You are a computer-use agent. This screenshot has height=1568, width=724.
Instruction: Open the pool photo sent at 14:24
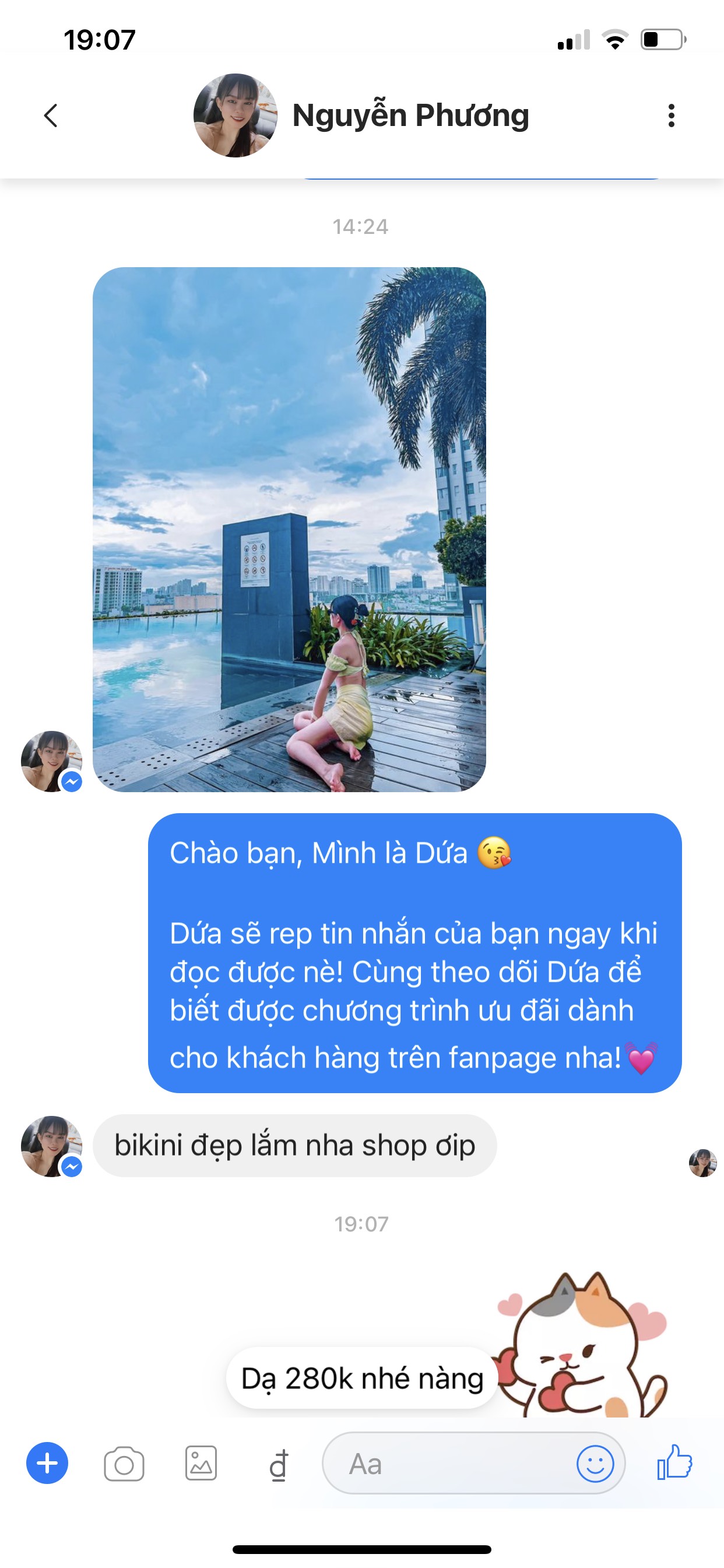[289, 529]
